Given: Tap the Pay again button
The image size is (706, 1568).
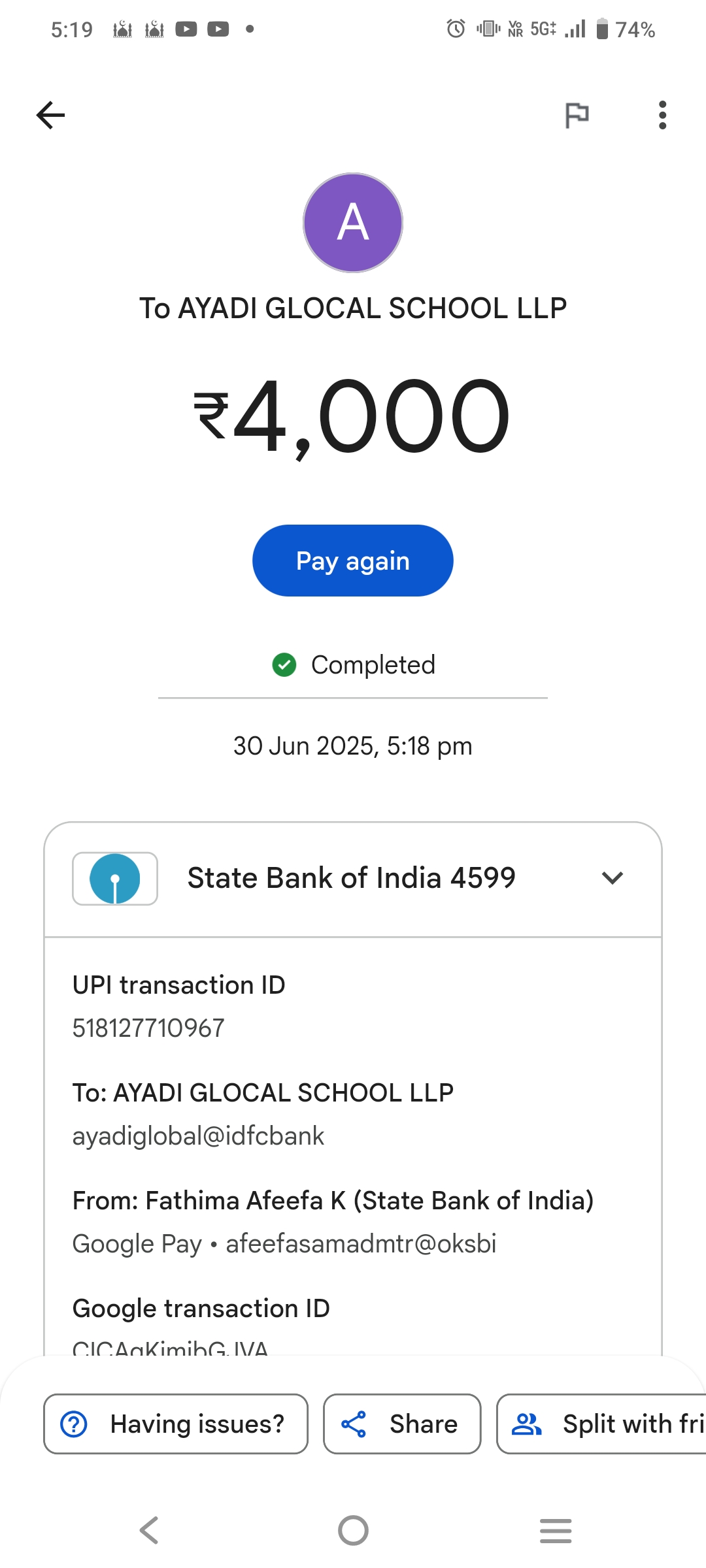Looking at the screenshot, I should (352, 561).
